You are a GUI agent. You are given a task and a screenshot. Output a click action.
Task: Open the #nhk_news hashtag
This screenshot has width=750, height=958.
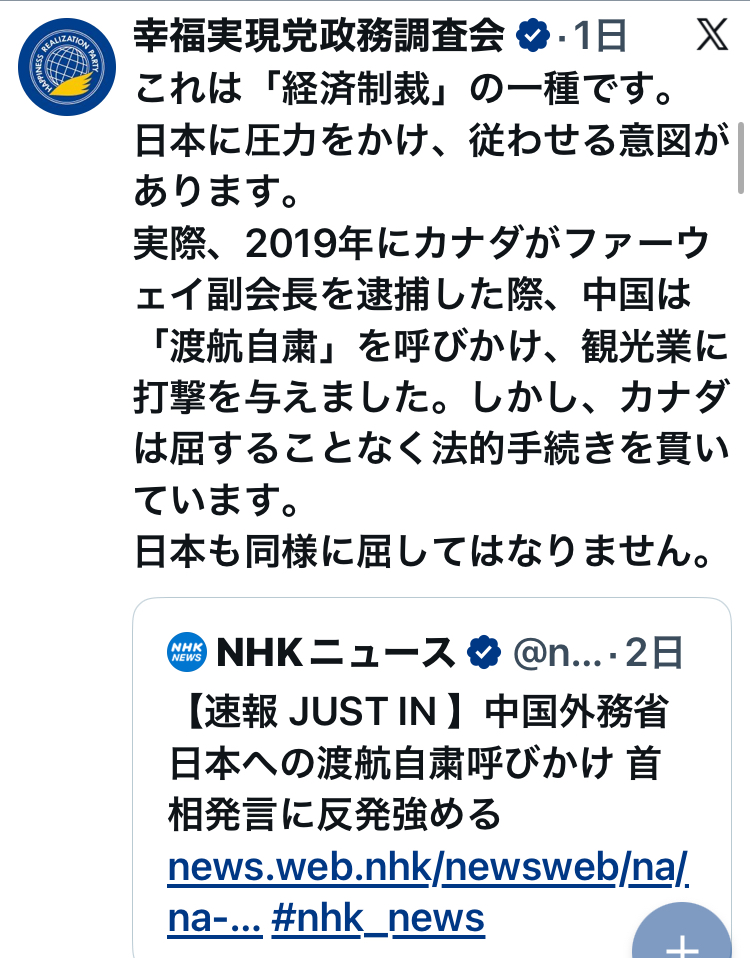coord(379,916)
